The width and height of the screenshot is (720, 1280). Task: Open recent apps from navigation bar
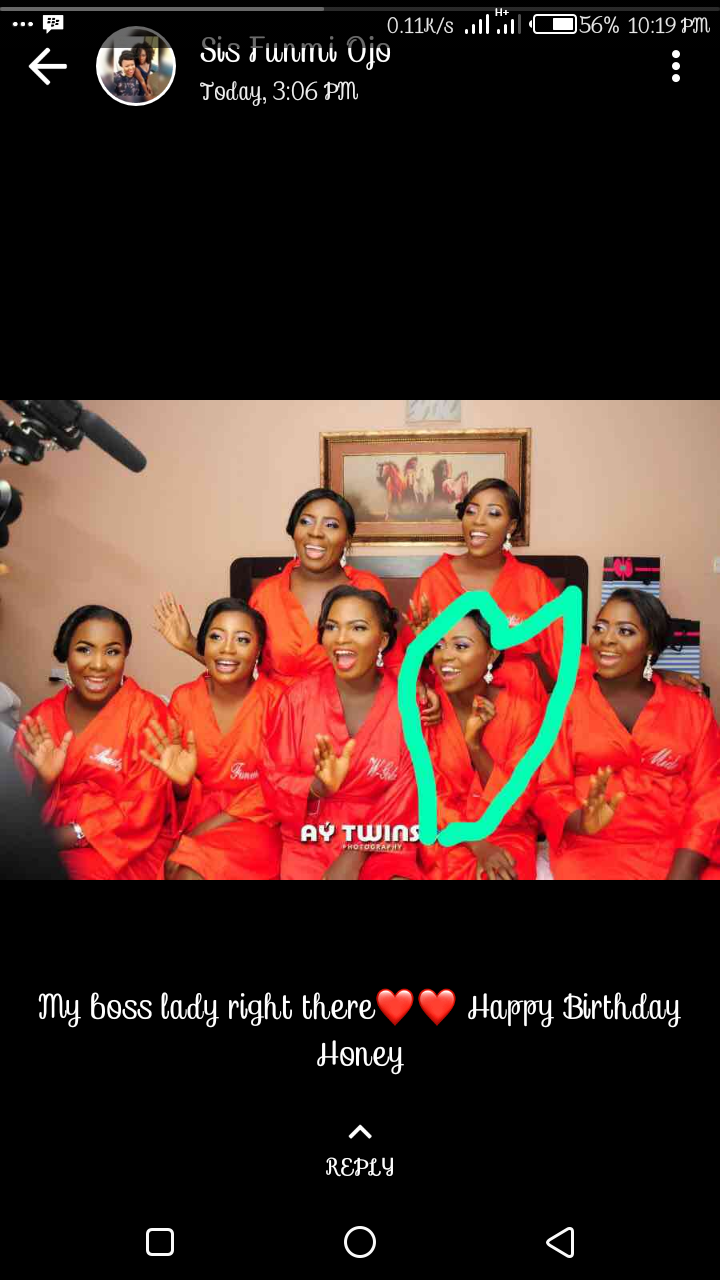point(160,1242)
